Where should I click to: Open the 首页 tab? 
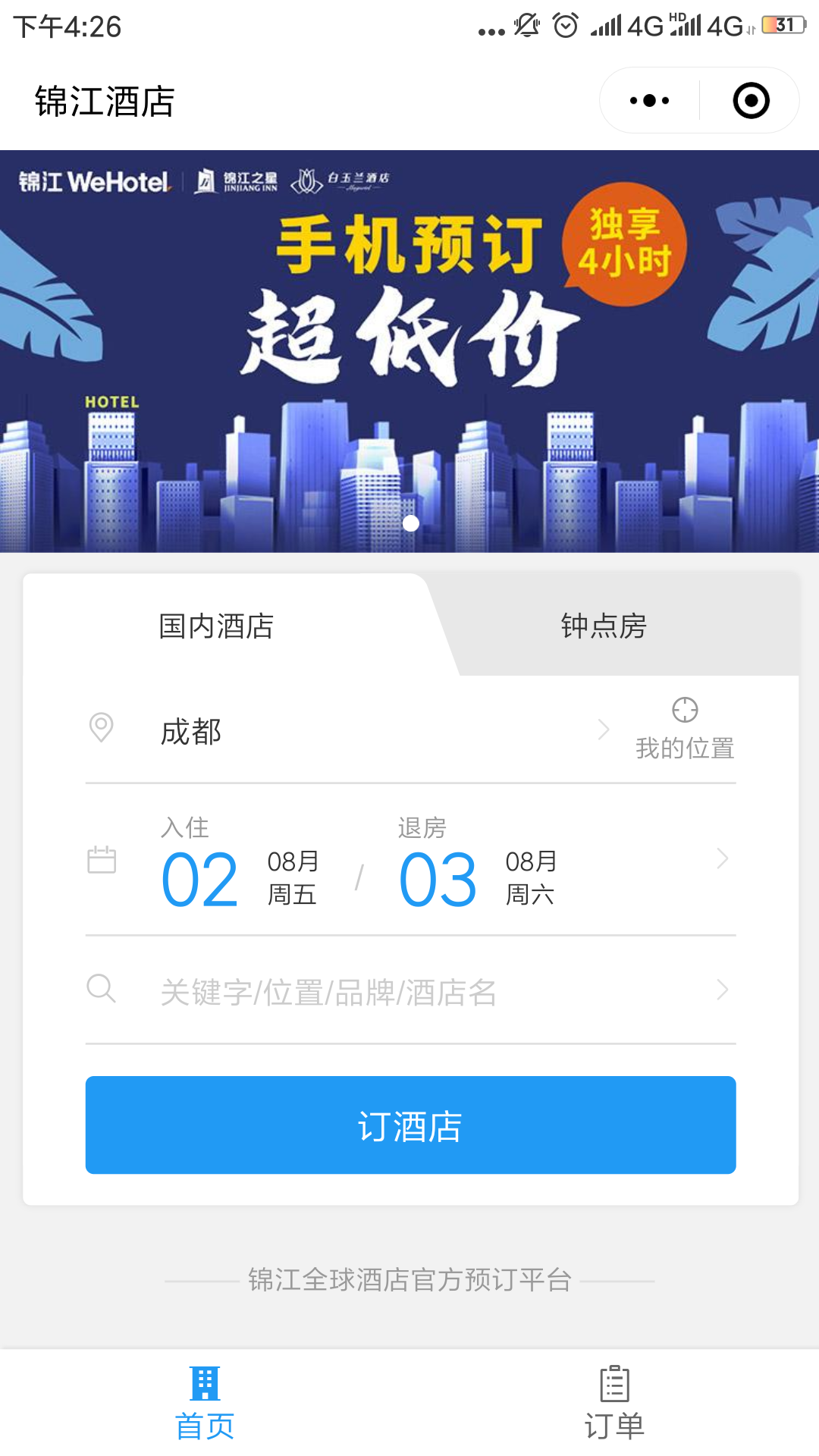coord(205,1404)
